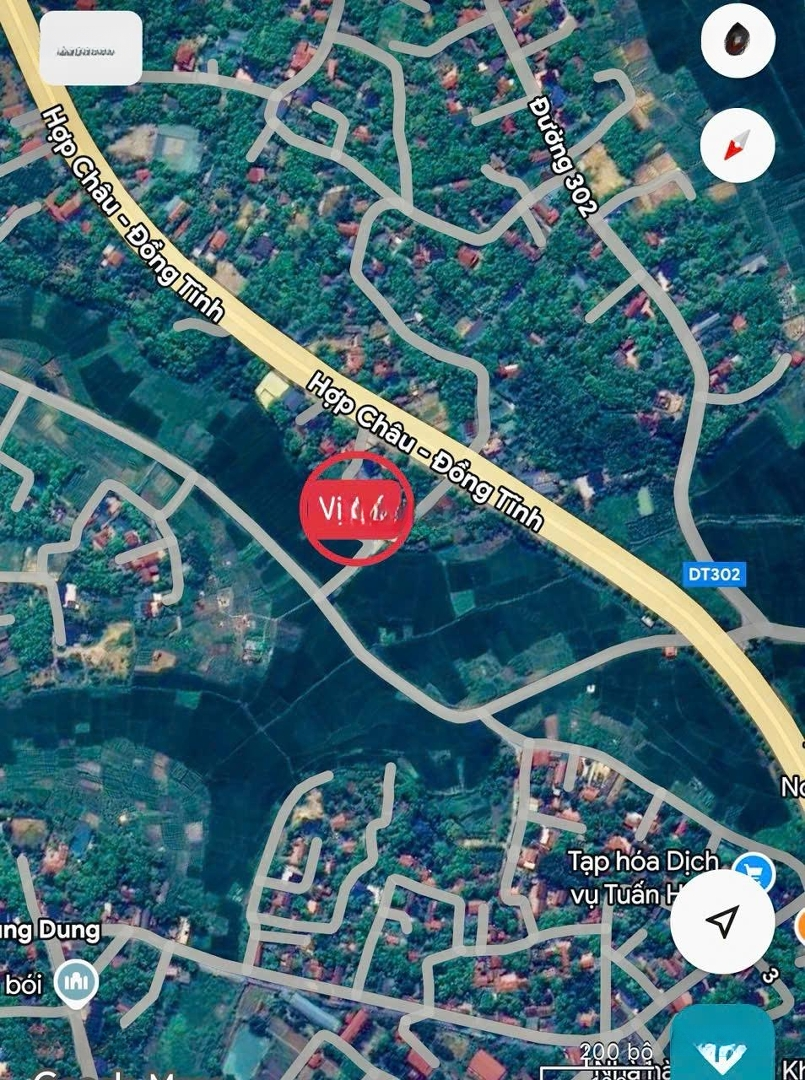Tap the white card in top-left corner
The width and height of the screenshot is (805, 1080).
(92, 48)
